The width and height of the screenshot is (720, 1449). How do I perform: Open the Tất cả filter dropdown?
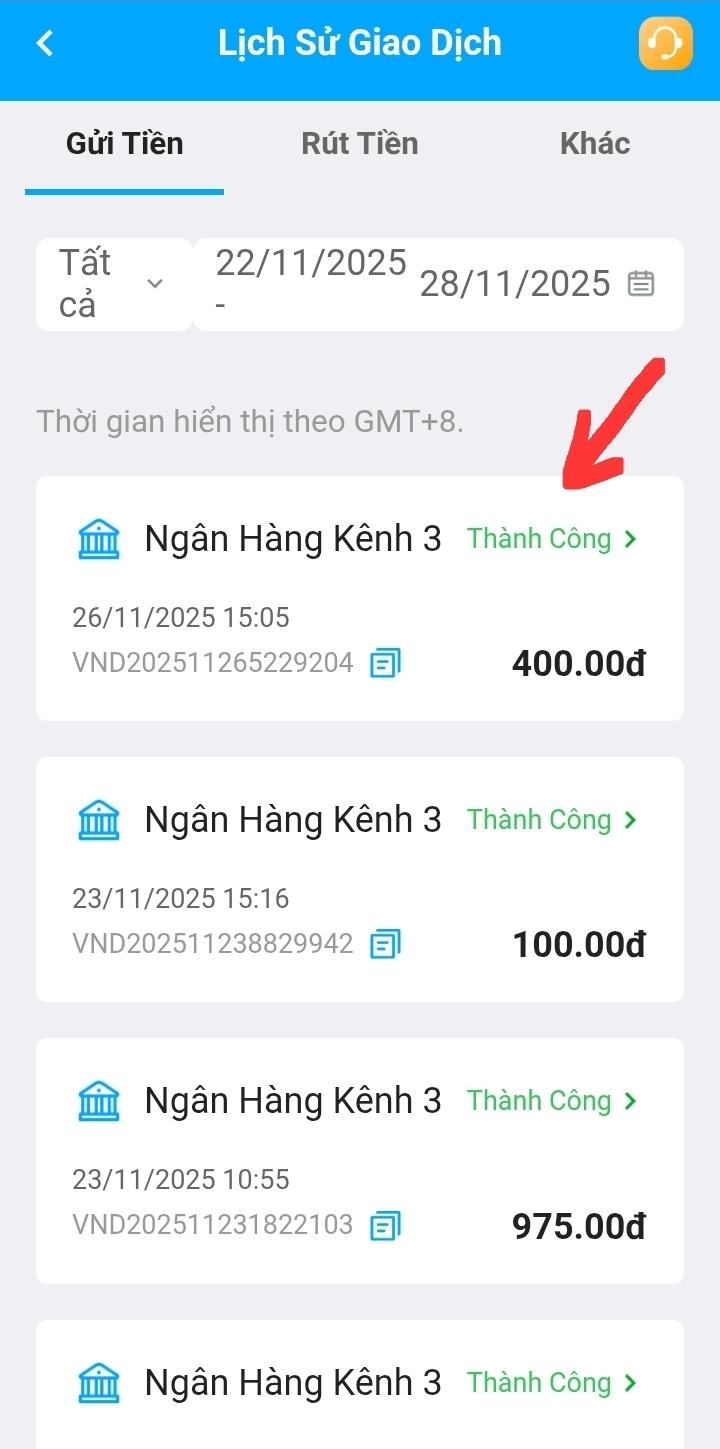tap(110, 283)
